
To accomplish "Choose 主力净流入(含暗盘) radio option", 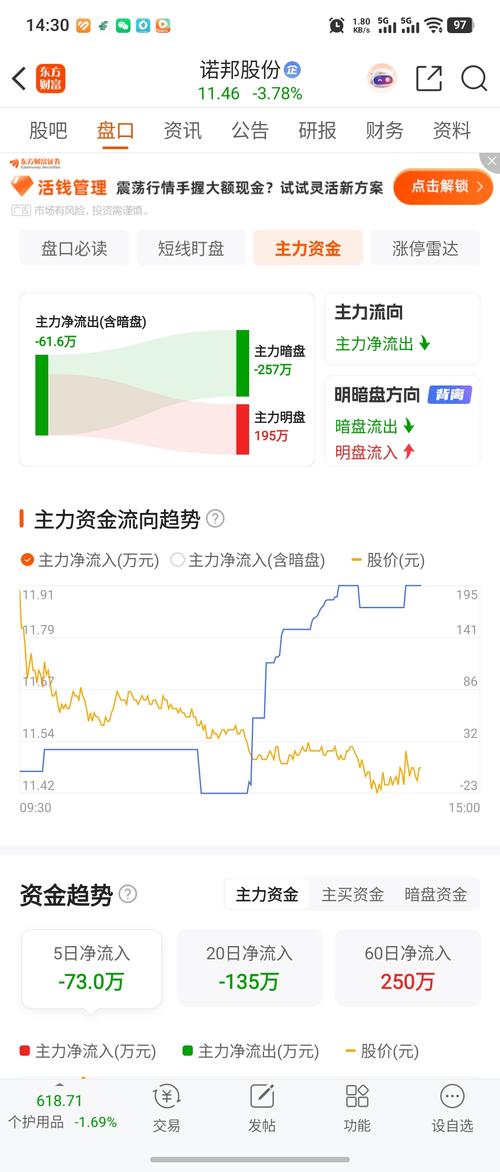I will pos(247,560).
